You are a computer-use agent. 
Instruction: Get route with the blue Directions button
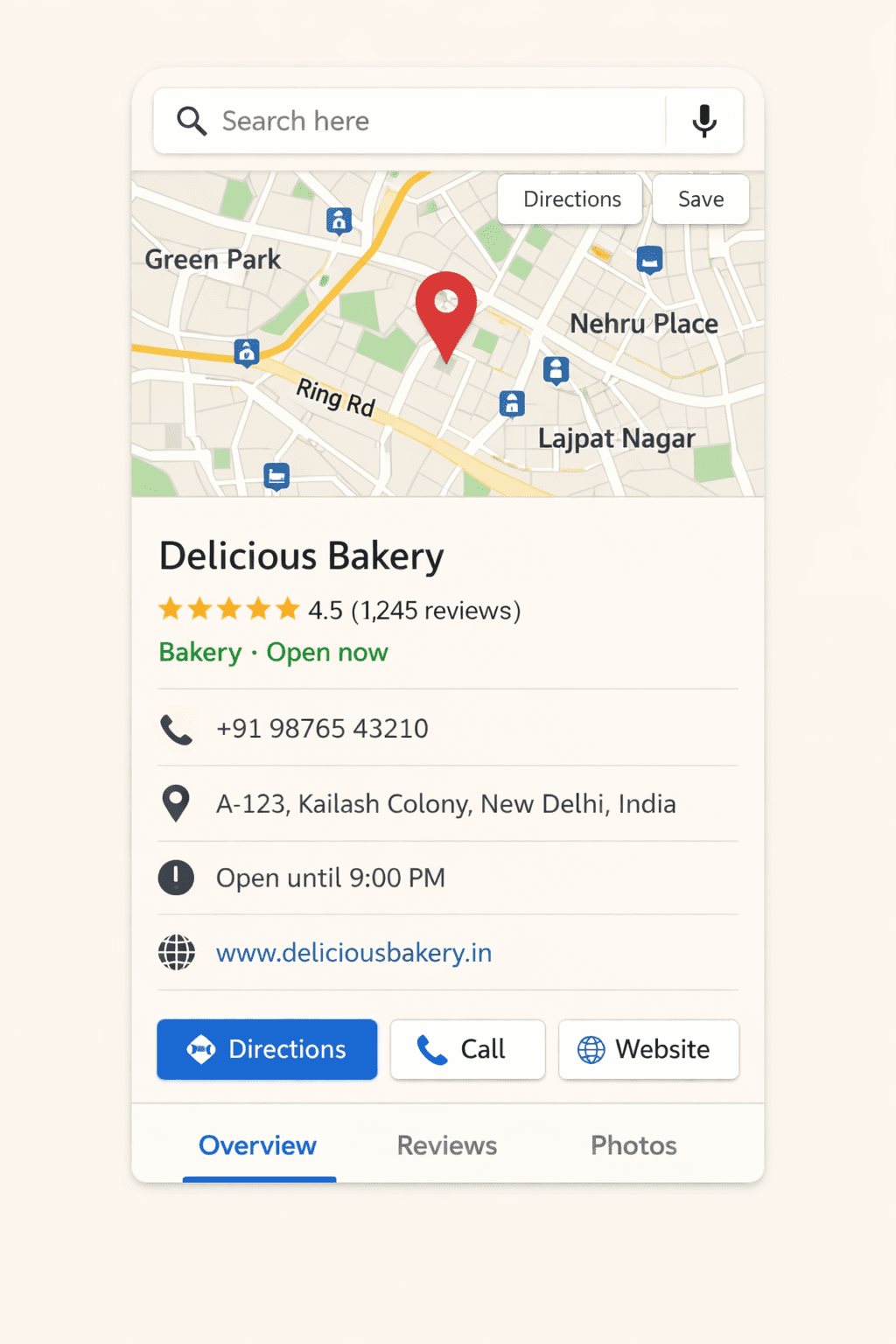point(267,1049)
